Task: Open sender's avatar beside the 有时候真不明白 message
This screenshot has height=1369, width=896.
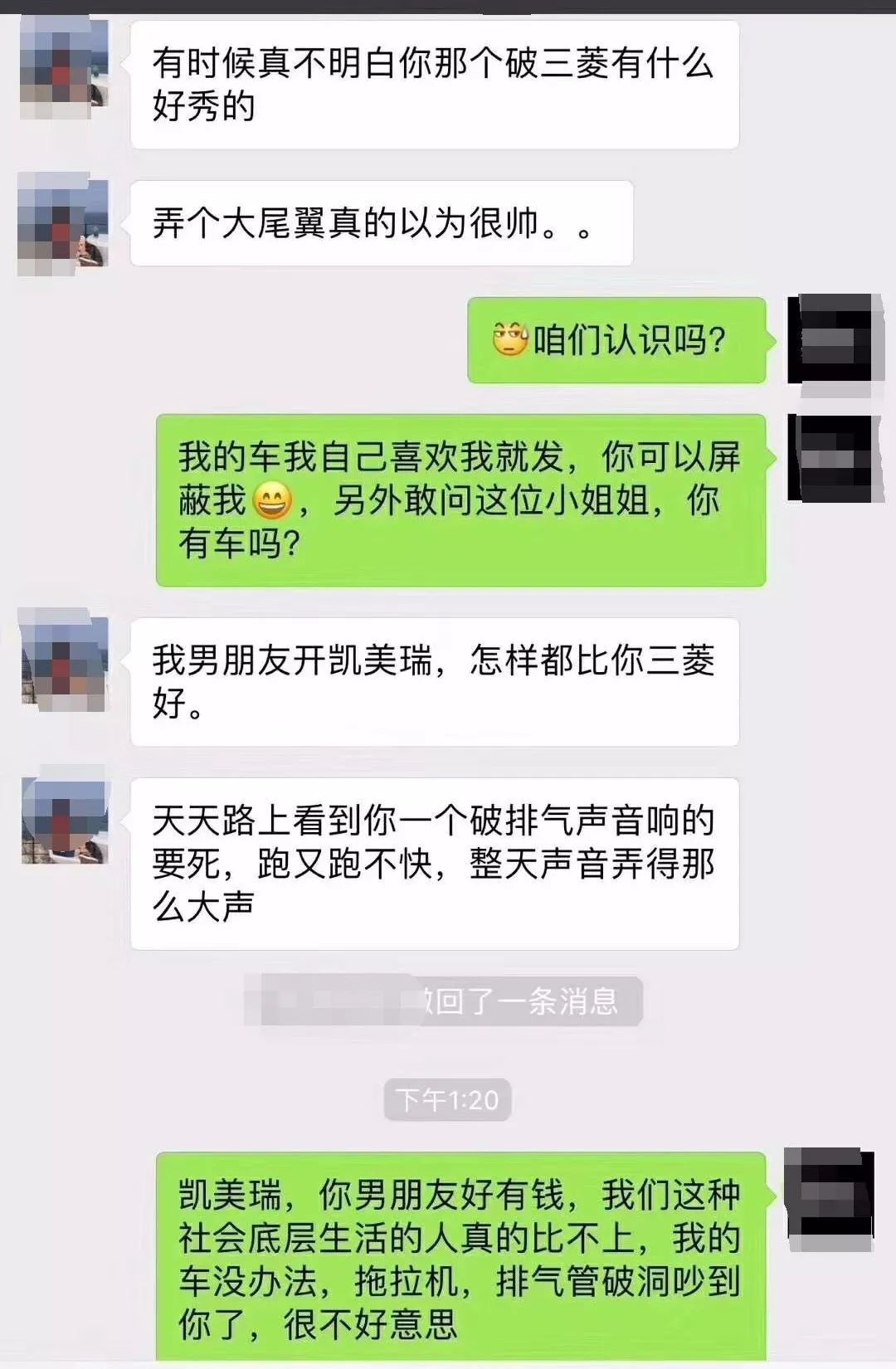Action: click(x=64, y=66)
